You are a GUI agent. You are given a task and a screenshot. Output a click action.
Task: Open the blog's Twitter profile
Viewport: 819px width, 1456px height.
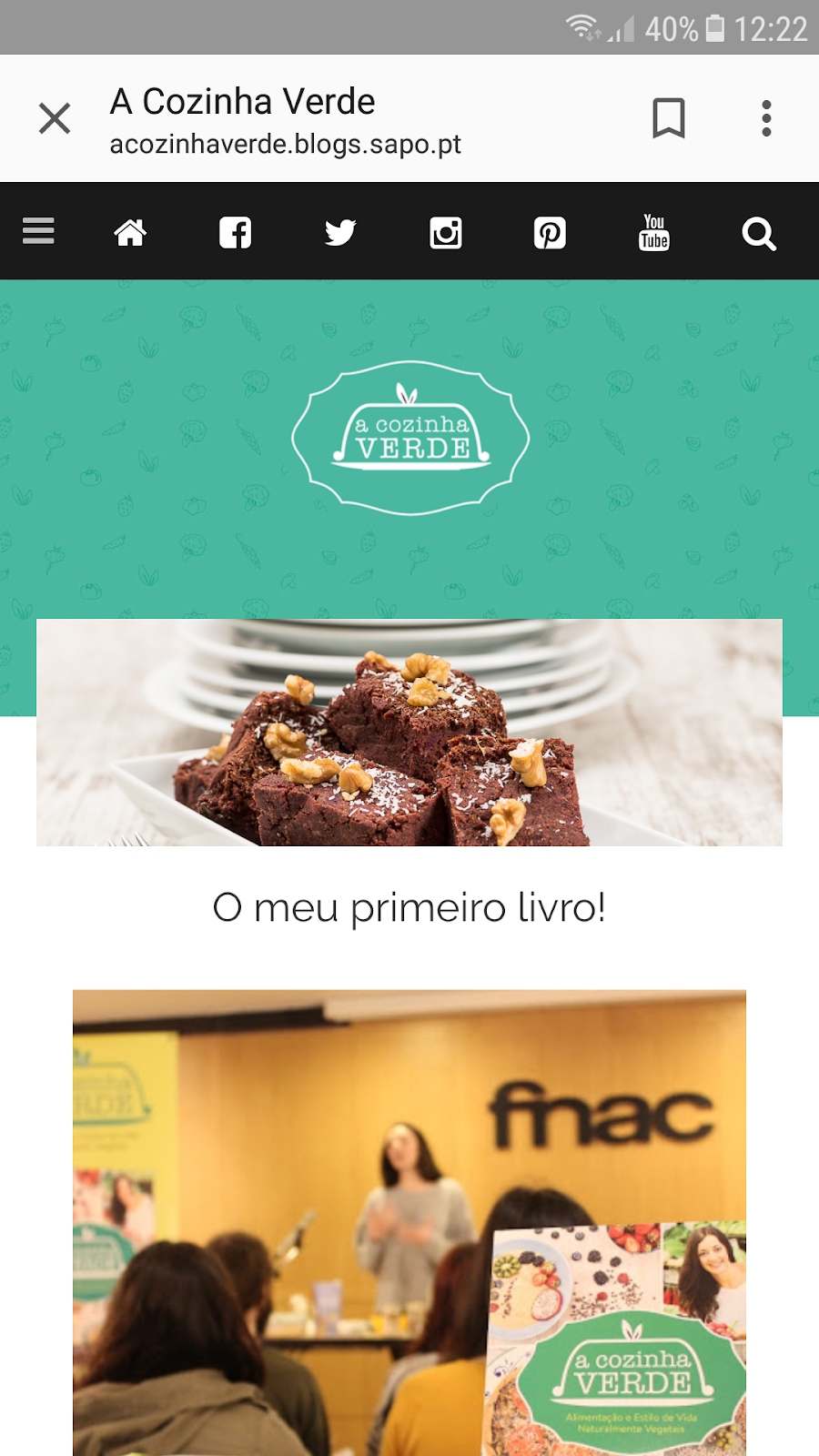[x=340, y=233]
